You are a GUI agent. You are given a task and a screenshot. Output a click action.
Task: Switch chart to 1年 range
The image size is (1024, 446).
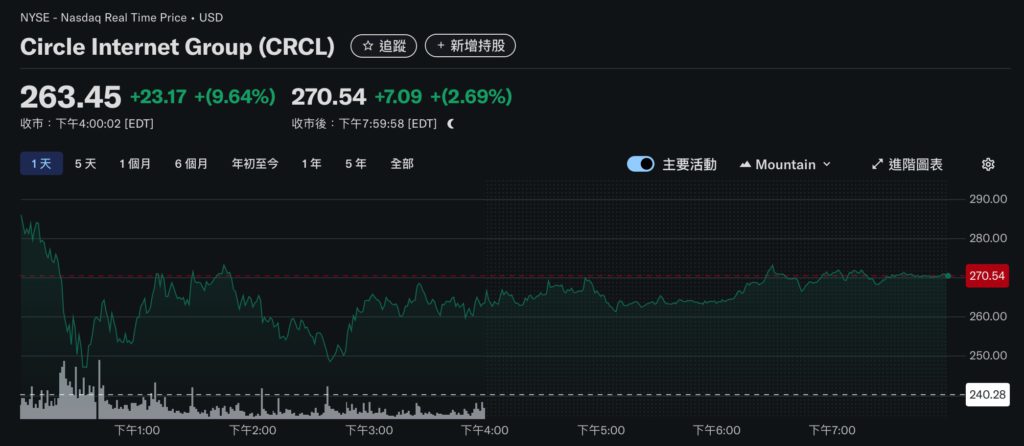point(311,164)
